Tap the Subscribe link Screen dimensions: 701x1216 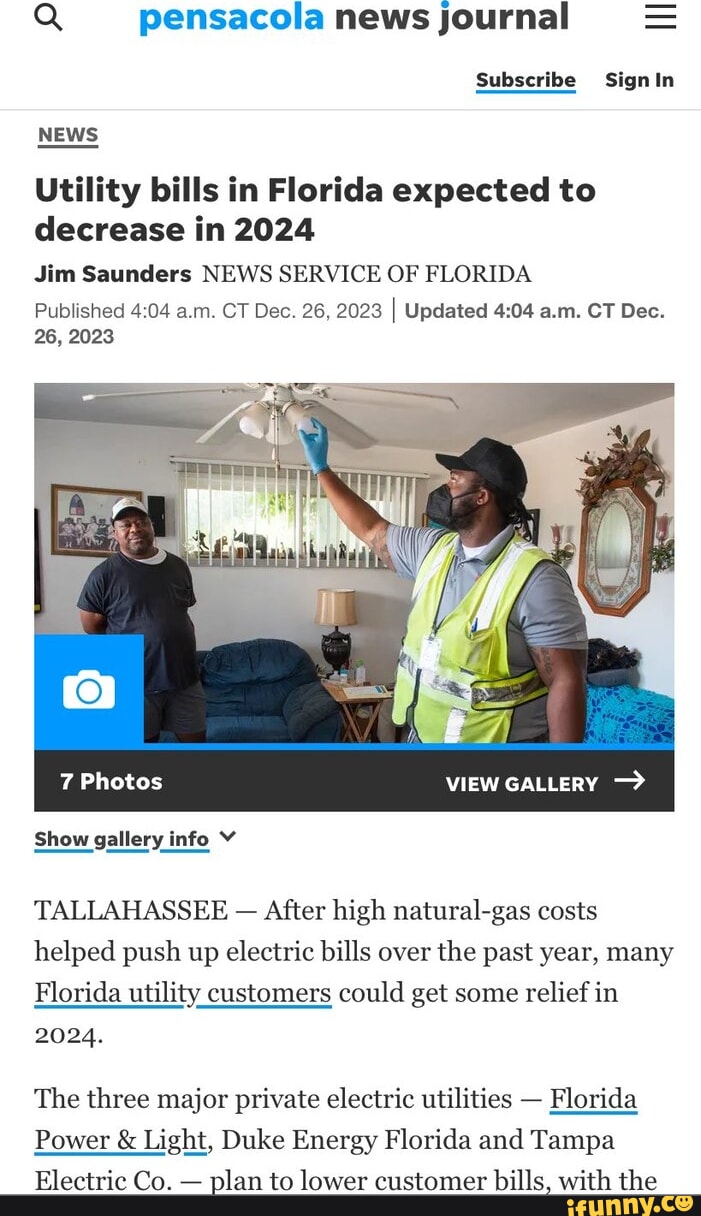tap(525, 80)
